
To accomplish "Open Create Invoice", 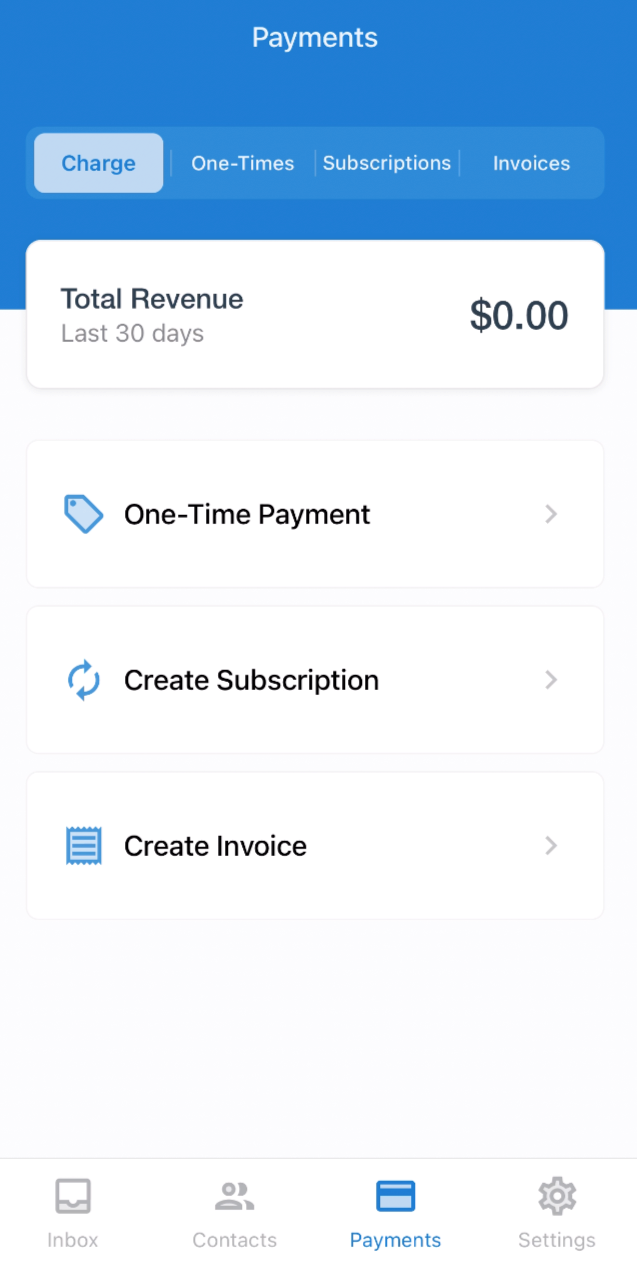I will (315, 846).
